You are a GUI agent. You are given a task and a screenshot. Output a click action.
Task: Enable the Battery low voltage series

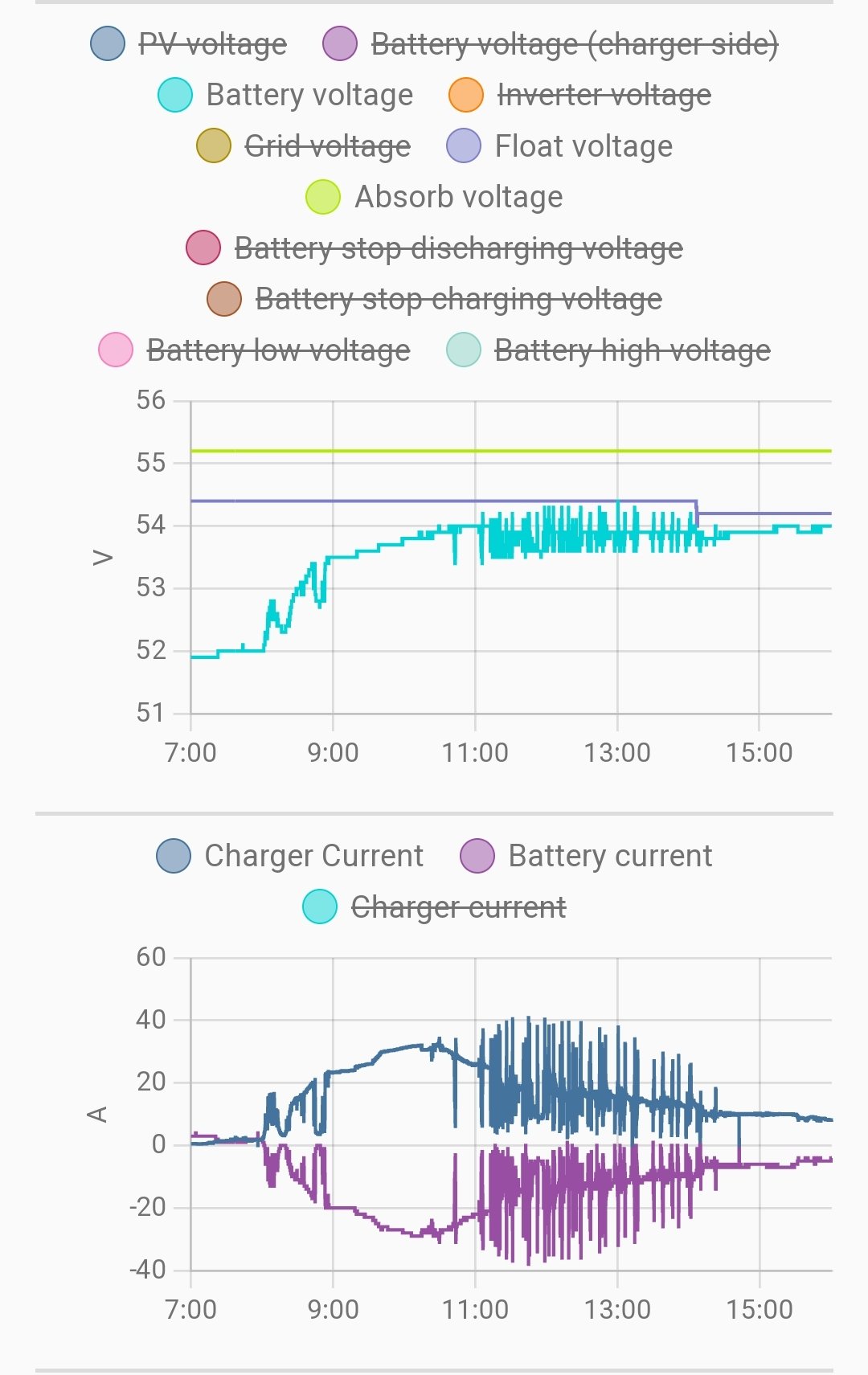(277, 350)
